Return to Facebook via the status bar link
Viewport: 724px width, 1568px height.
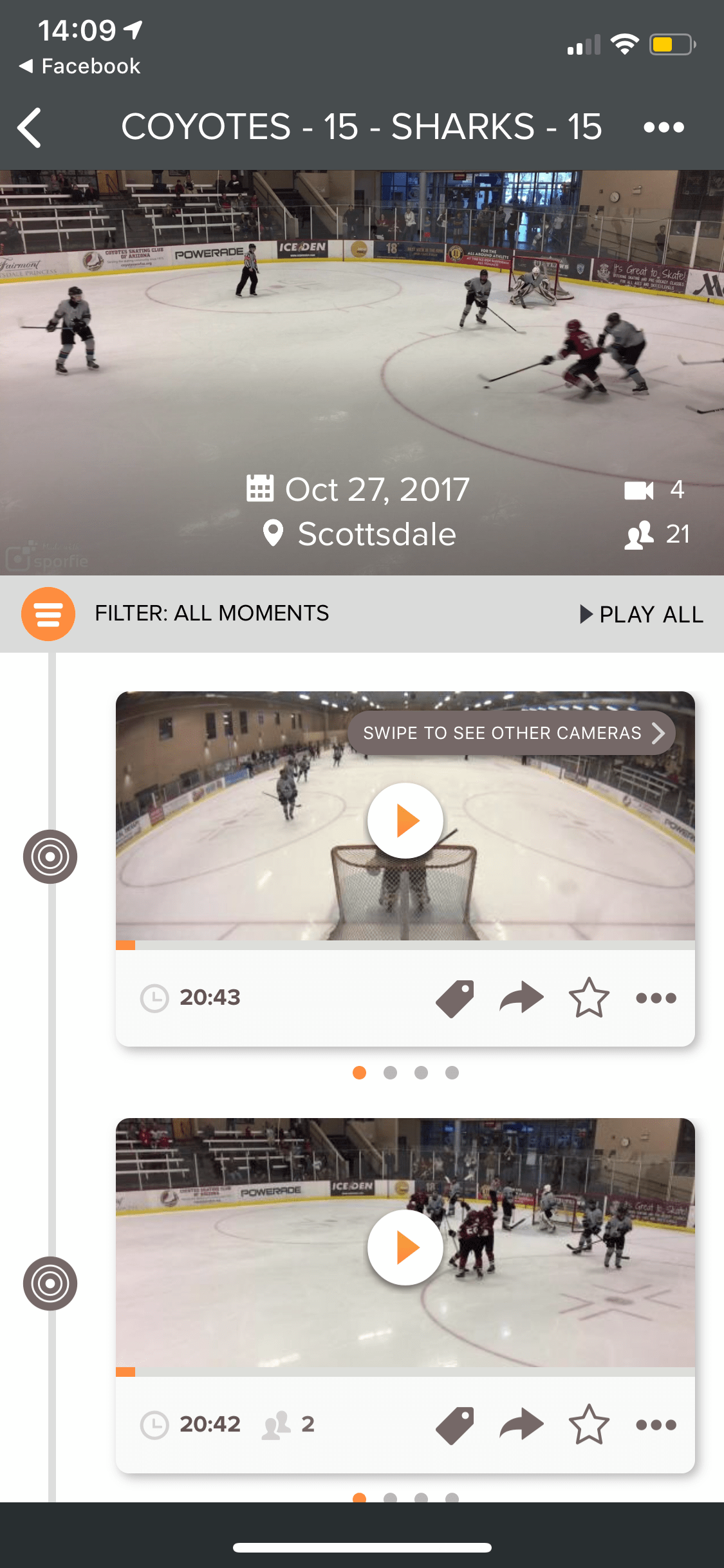tap(77, 65)
